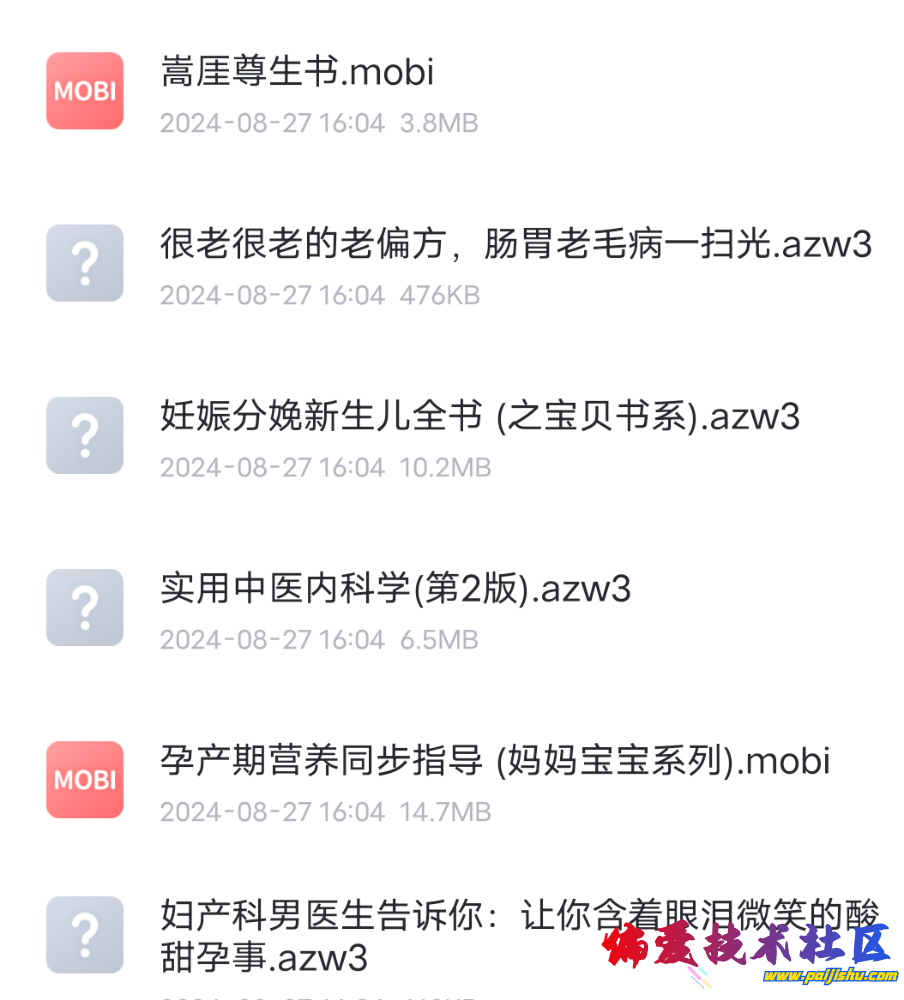
Task: Click the MOBI icon beside 孕产期营养同步指导
Action: (85, 781)
